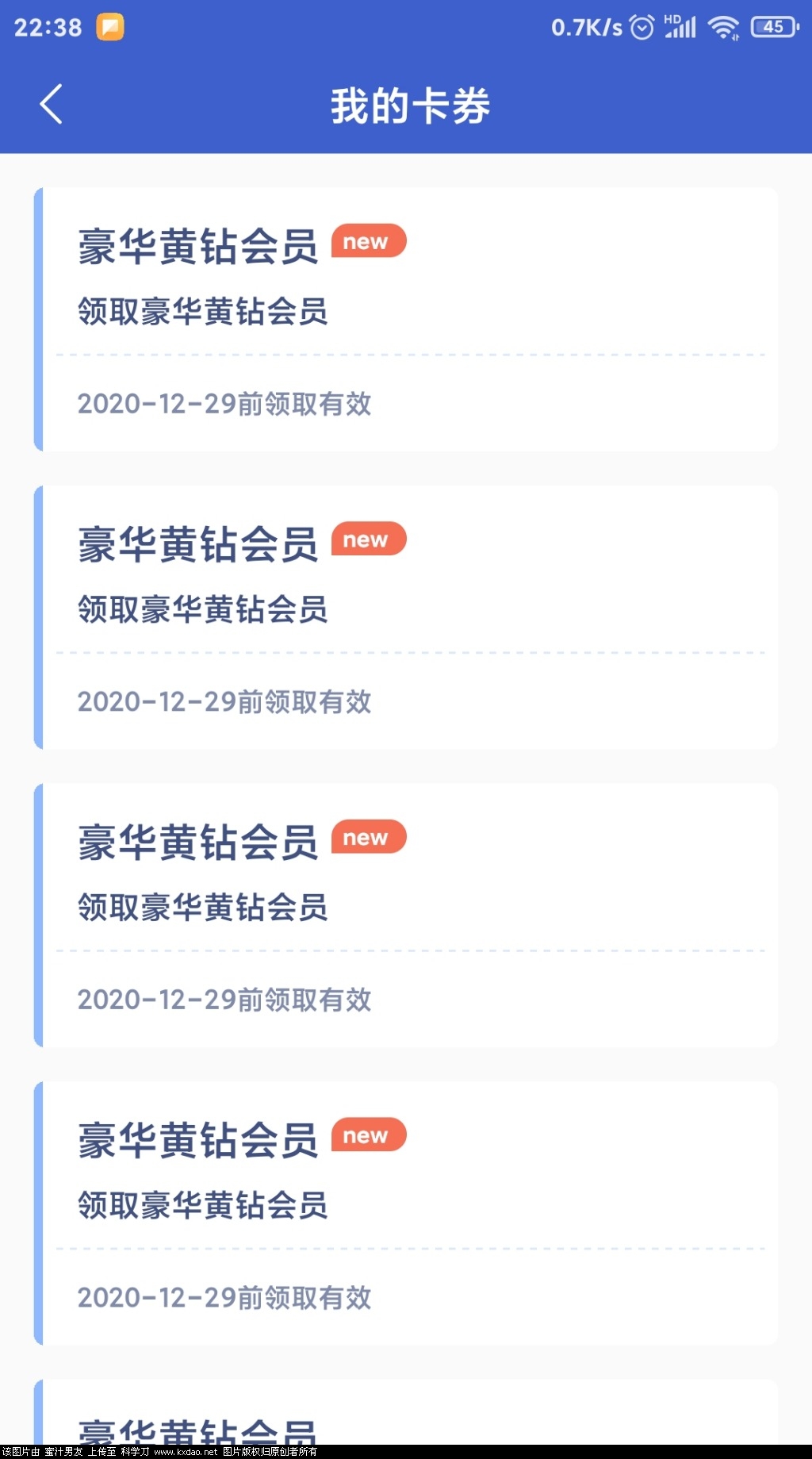Open the third 豪华黄钻会员 coupon card
812x1459 pixels.
click(406, 912)
